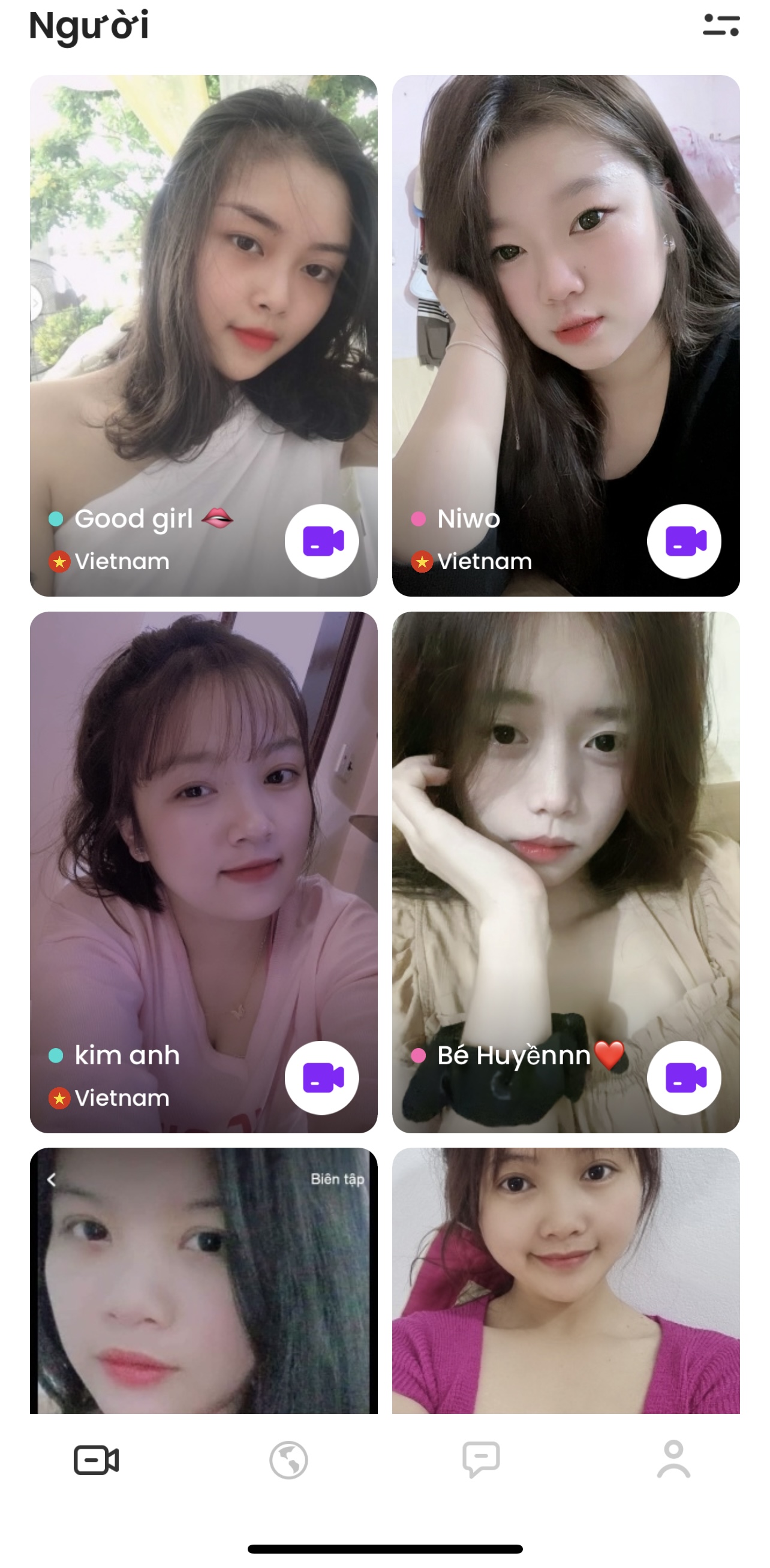Open the messages tab

[x=481, y=1459]
